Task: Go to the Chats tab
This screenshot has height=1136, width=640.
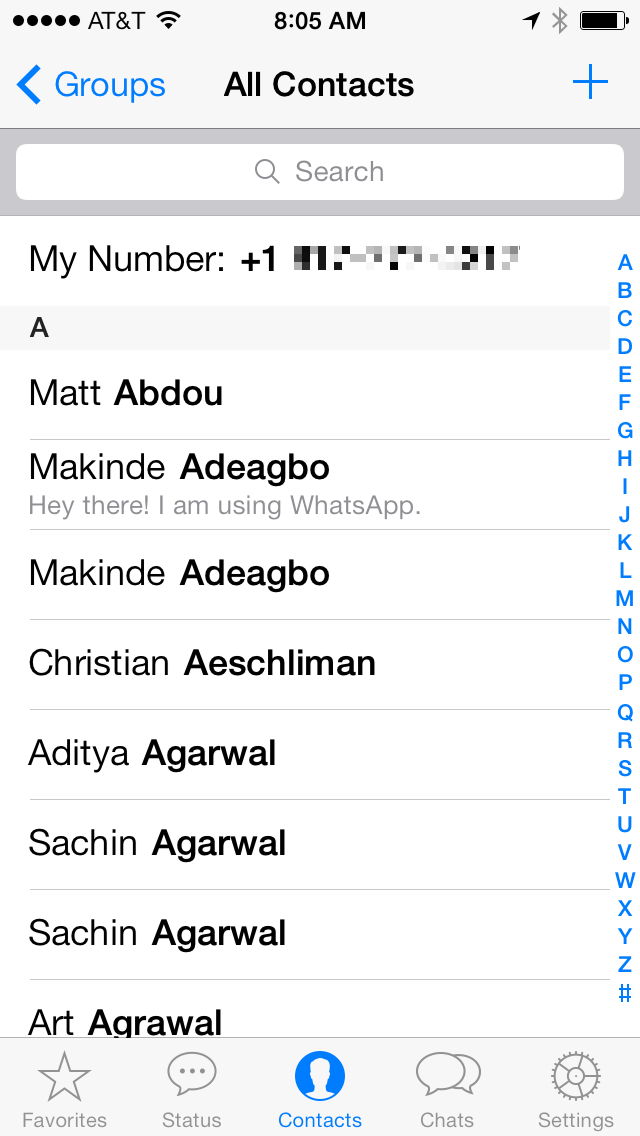Action: coord(447,1090)
